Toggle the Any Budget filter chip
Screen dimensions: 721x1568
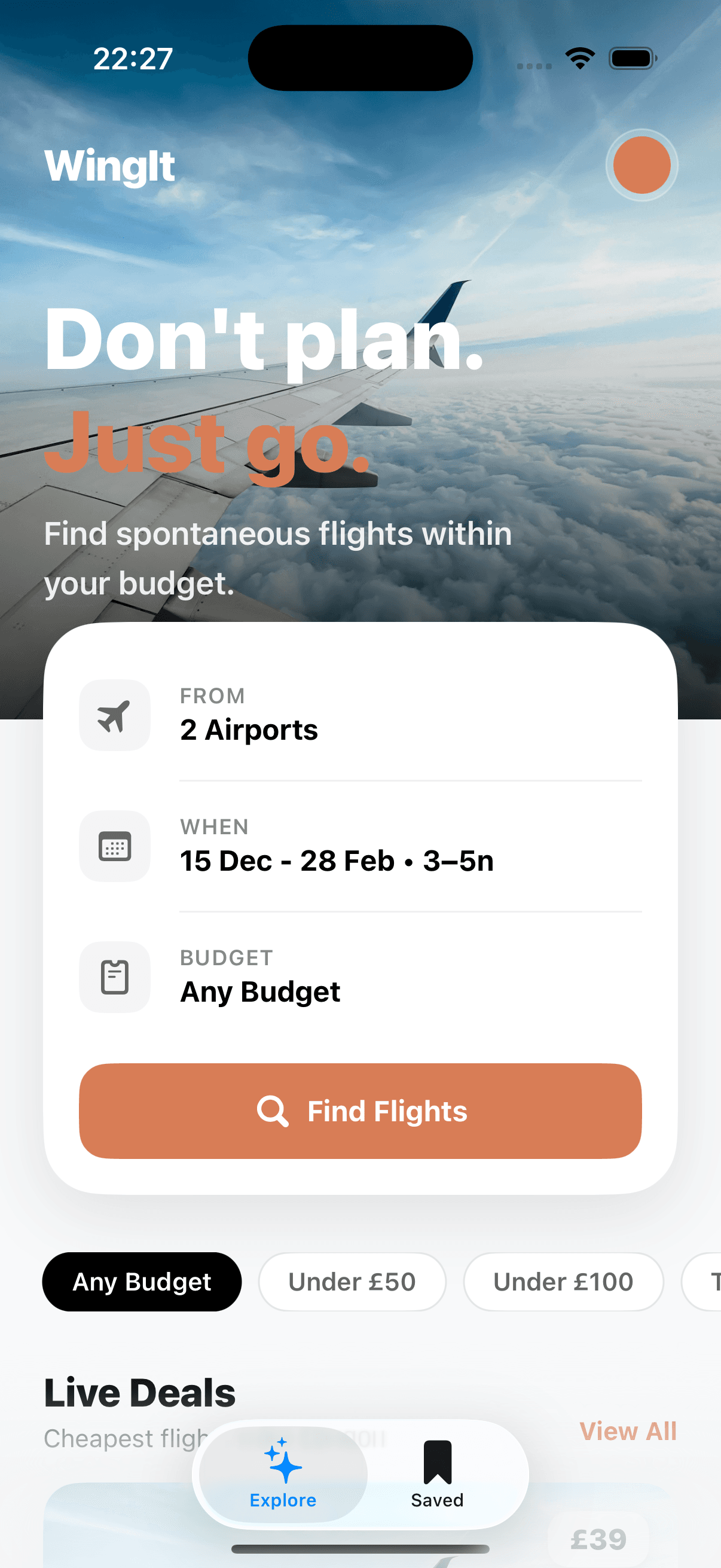click(141, 1282)
